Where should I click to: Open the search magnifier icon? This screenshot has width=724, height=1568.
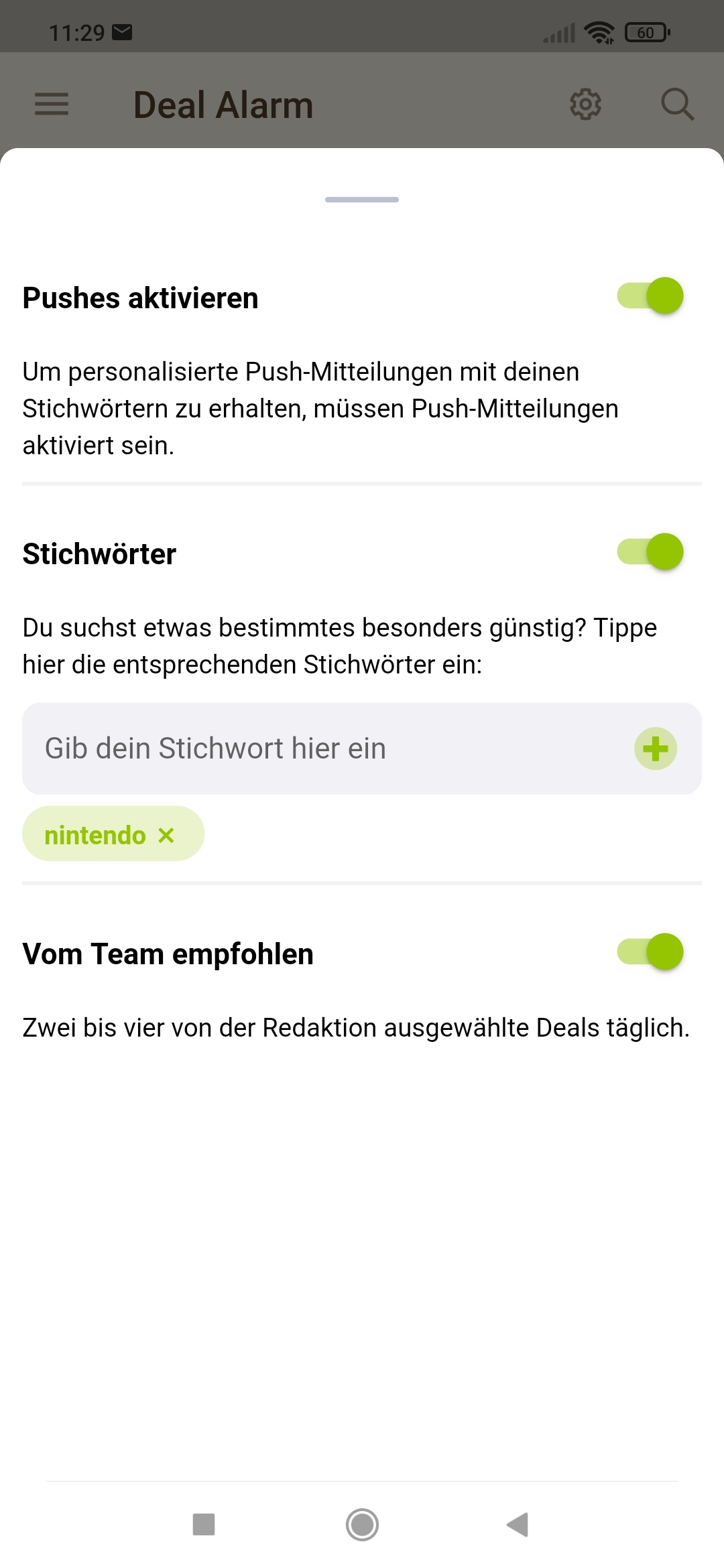tap(677, 105)
